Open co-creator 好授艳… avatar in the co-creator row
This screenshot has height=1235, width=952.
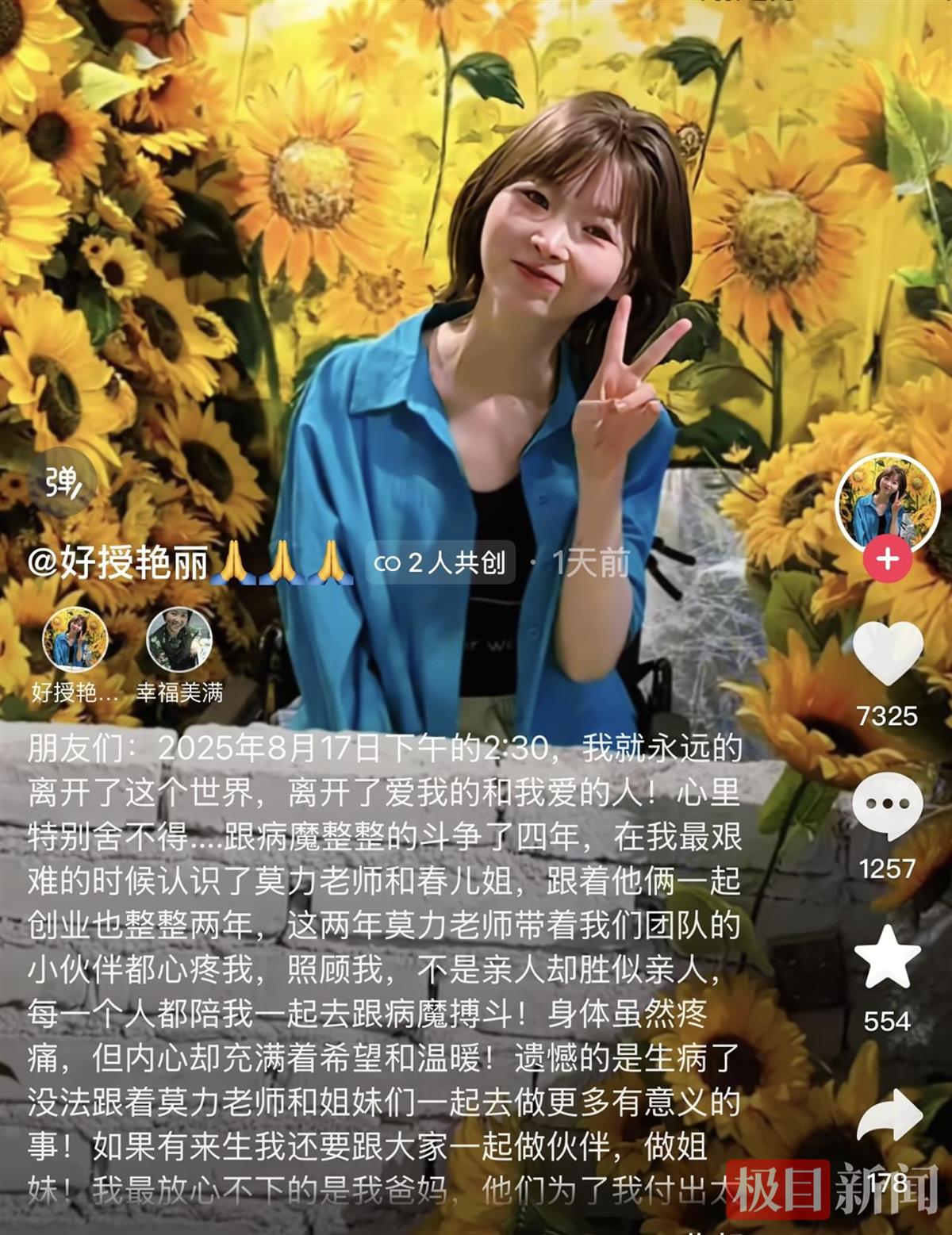click(x=75, y=641)
